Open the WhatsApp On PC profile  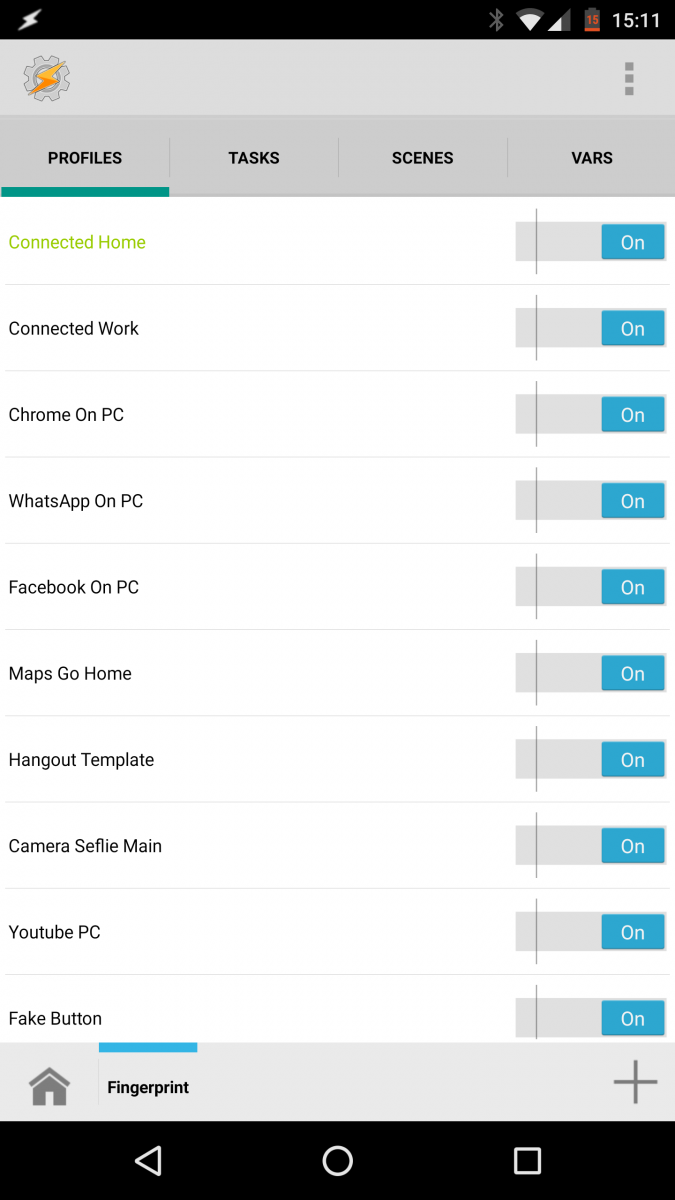(x=76, y=501)
